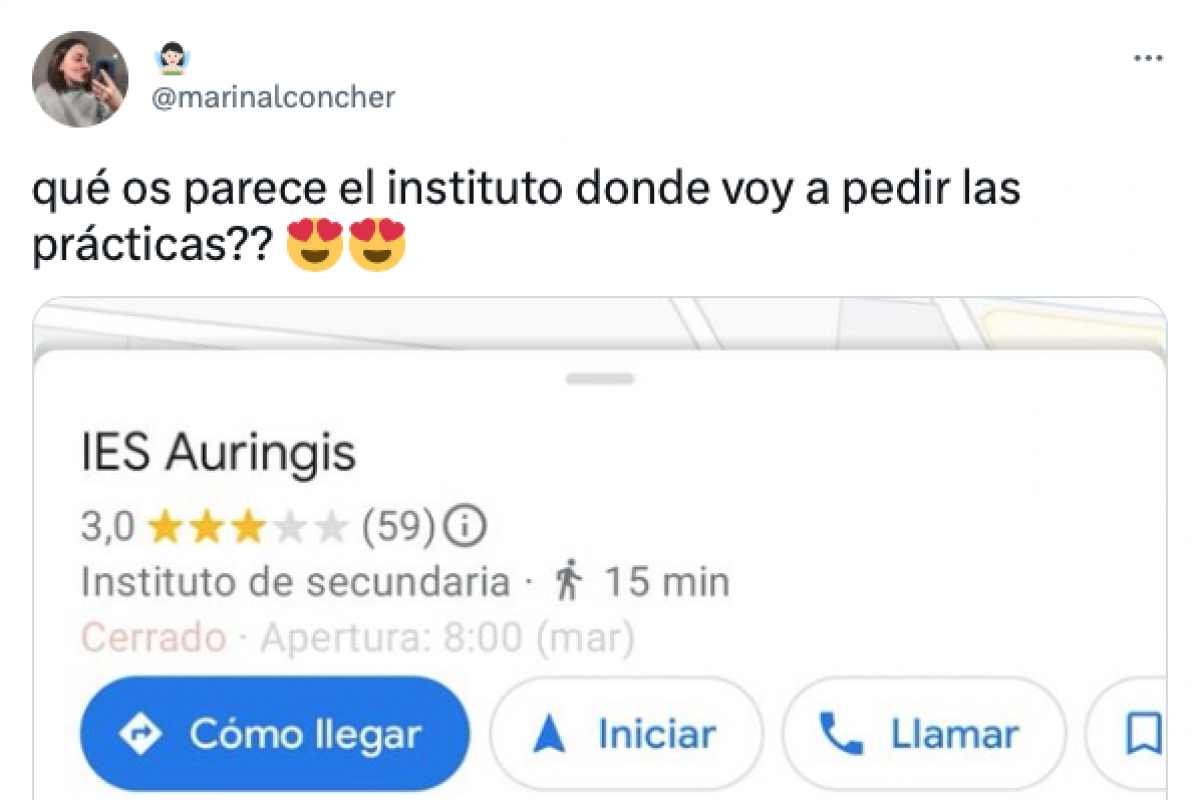The height and width of the screenshot is (800, 1200).
Task: Tap the @marinalconcher username handle
Action: pyautogui.click(x=272, y=97)
